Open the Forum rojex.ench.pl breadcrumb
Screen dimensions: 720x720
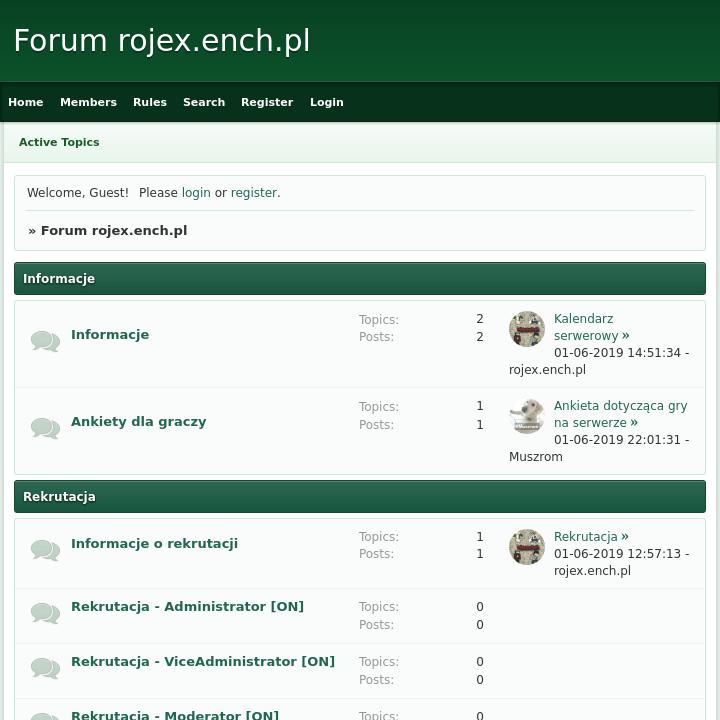114,231
